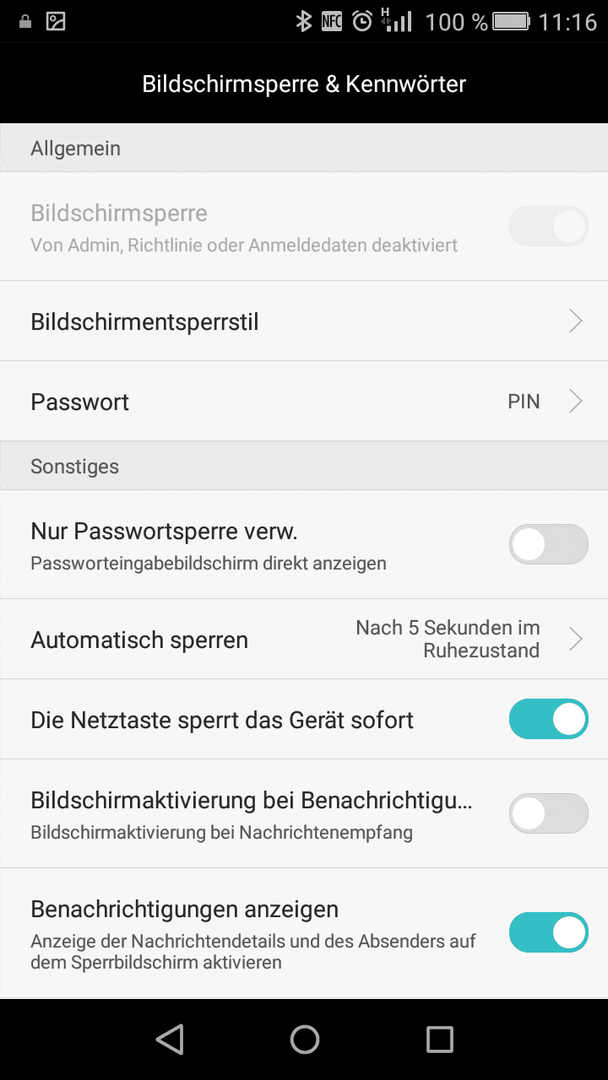Screen dimensions: 608x1080
Task: Enable Bildschirmaktivierung bei Benachrichtigung switch
Action: click(x=548, y=813)
